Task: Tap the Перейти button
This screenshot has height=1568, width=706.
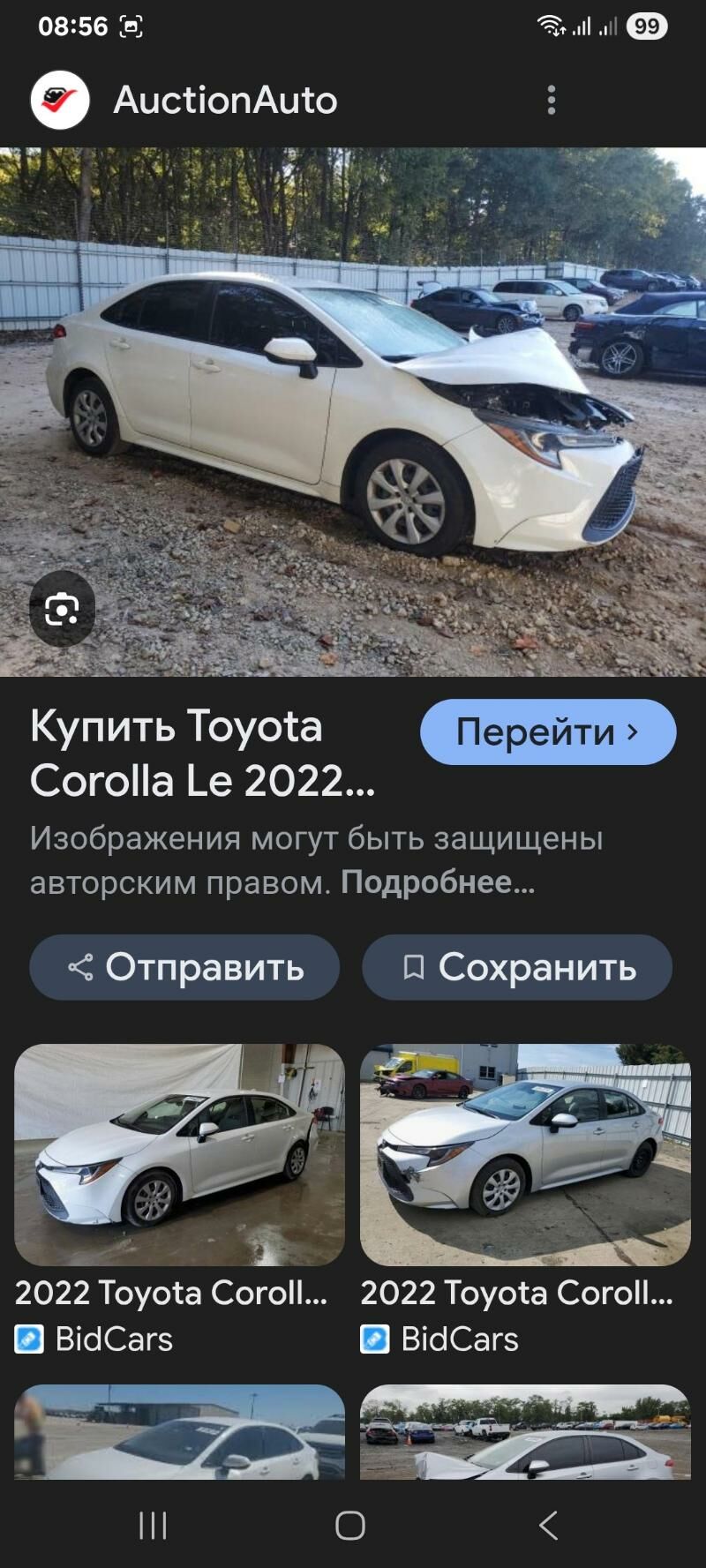Action: click(x=547, y=731)
